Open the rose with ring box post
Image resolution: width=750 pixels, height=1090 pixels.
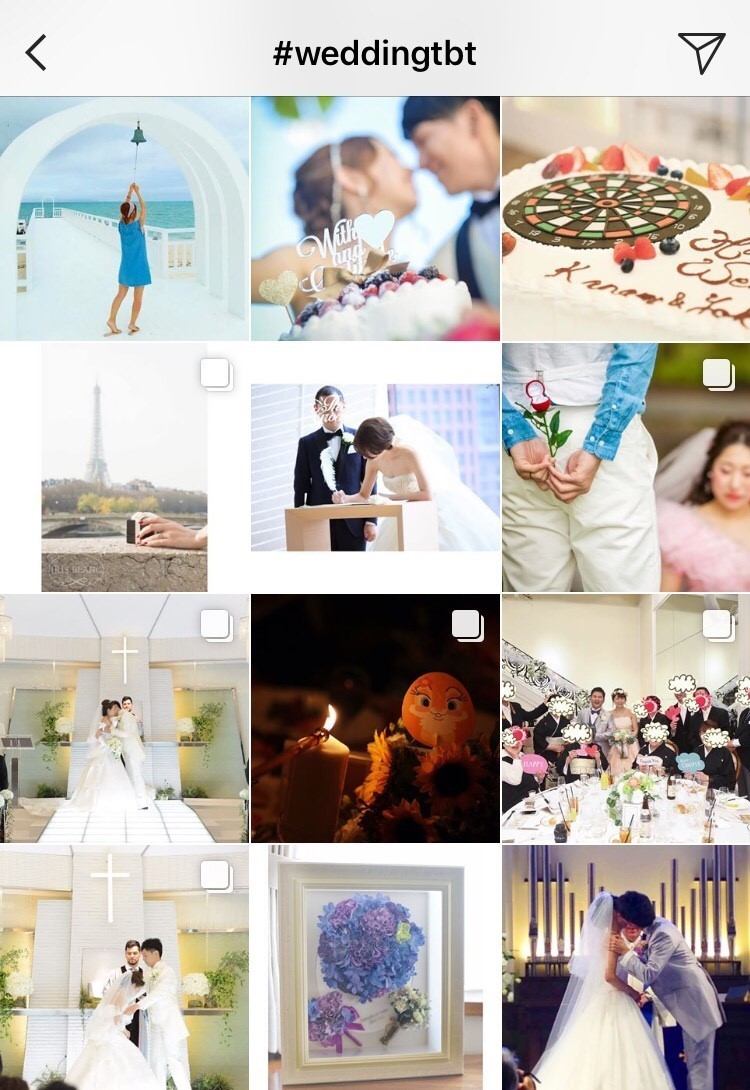pyautogui.click(x=625, y=468)
